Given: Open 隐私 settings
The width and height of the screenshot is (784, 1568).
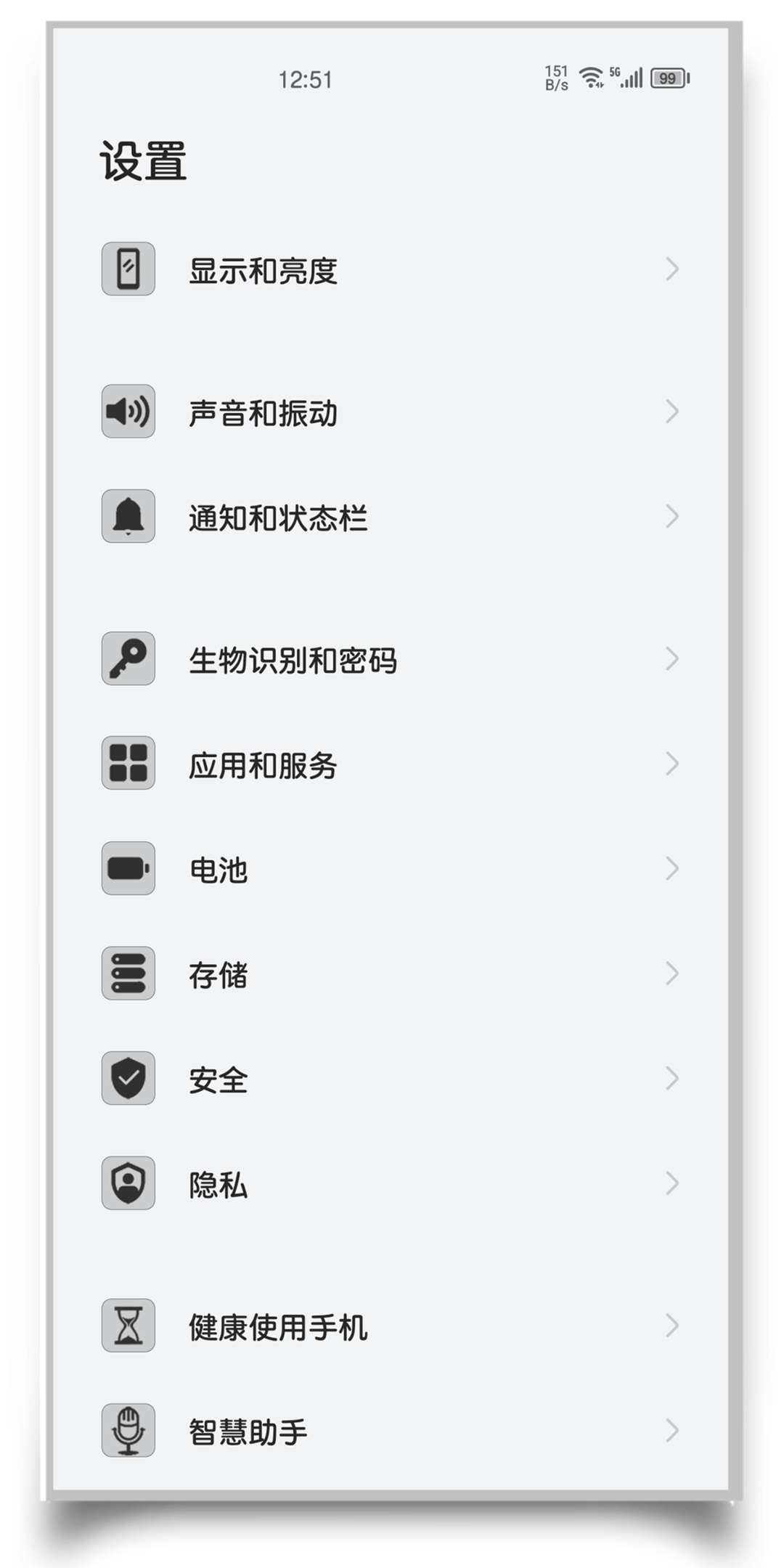Looking at the screenshot, I should click(x=391, y=1183).
